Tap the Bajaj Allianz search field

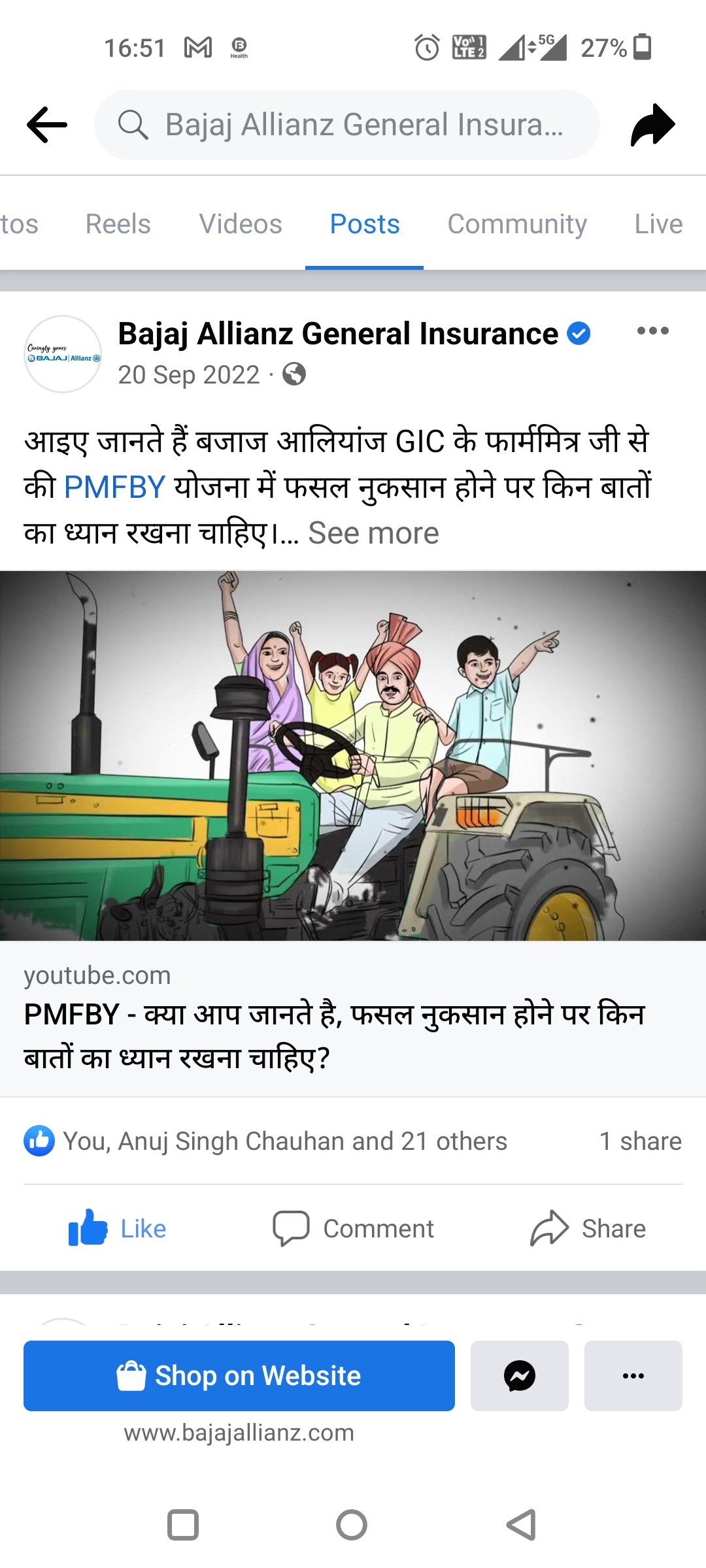tap(346, 124)
